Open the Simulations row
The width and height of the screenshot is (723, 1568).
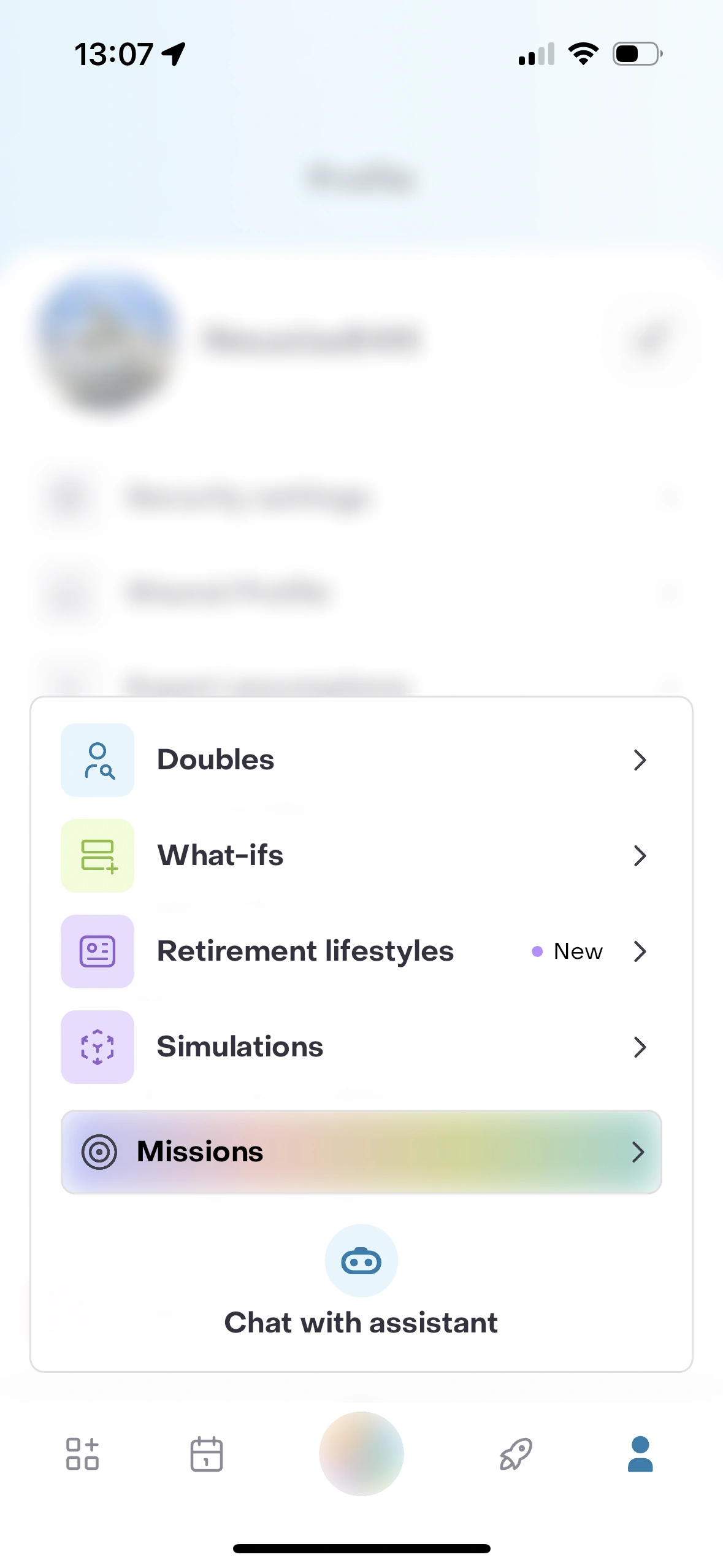pos(361,1047)
